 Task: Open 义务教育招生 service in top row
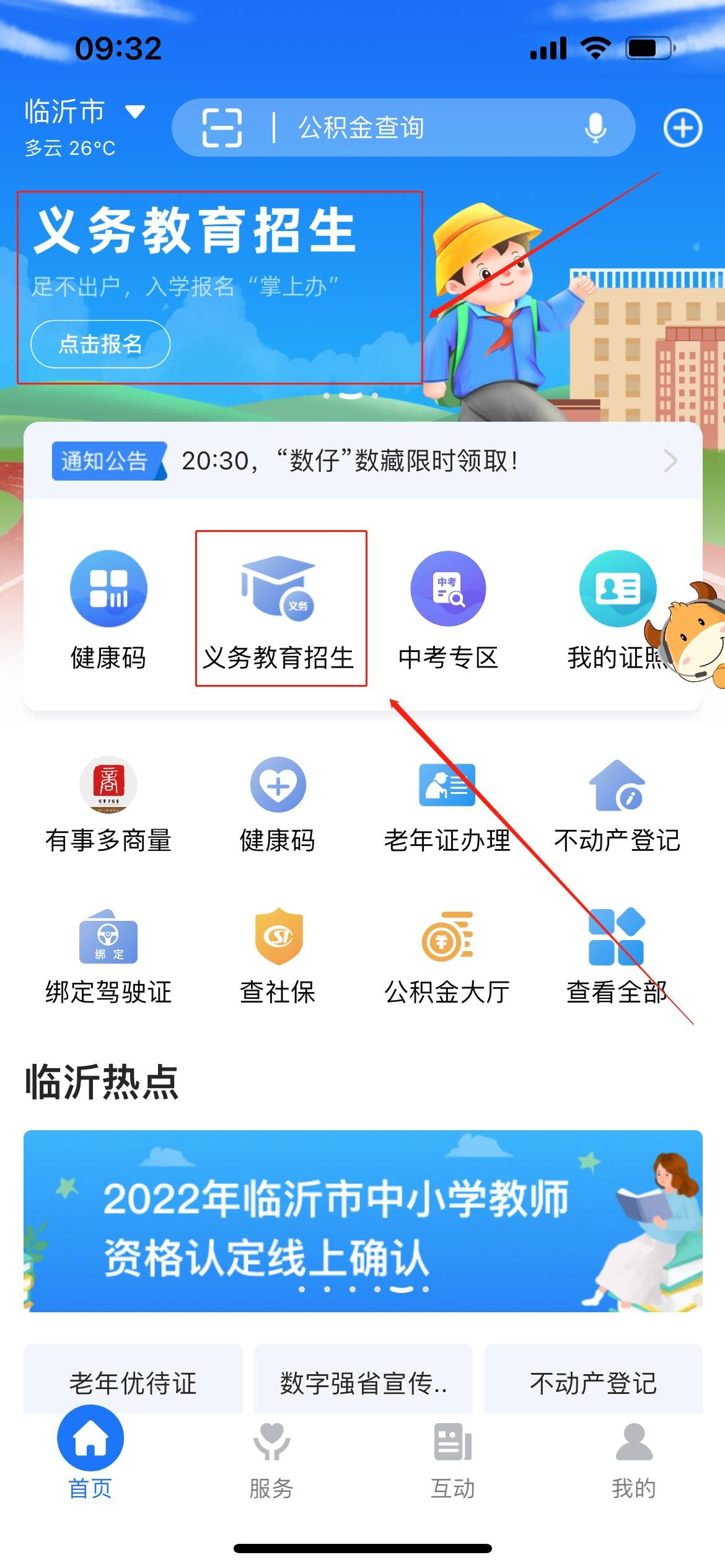pyautogui.click(x=279, y=610)
